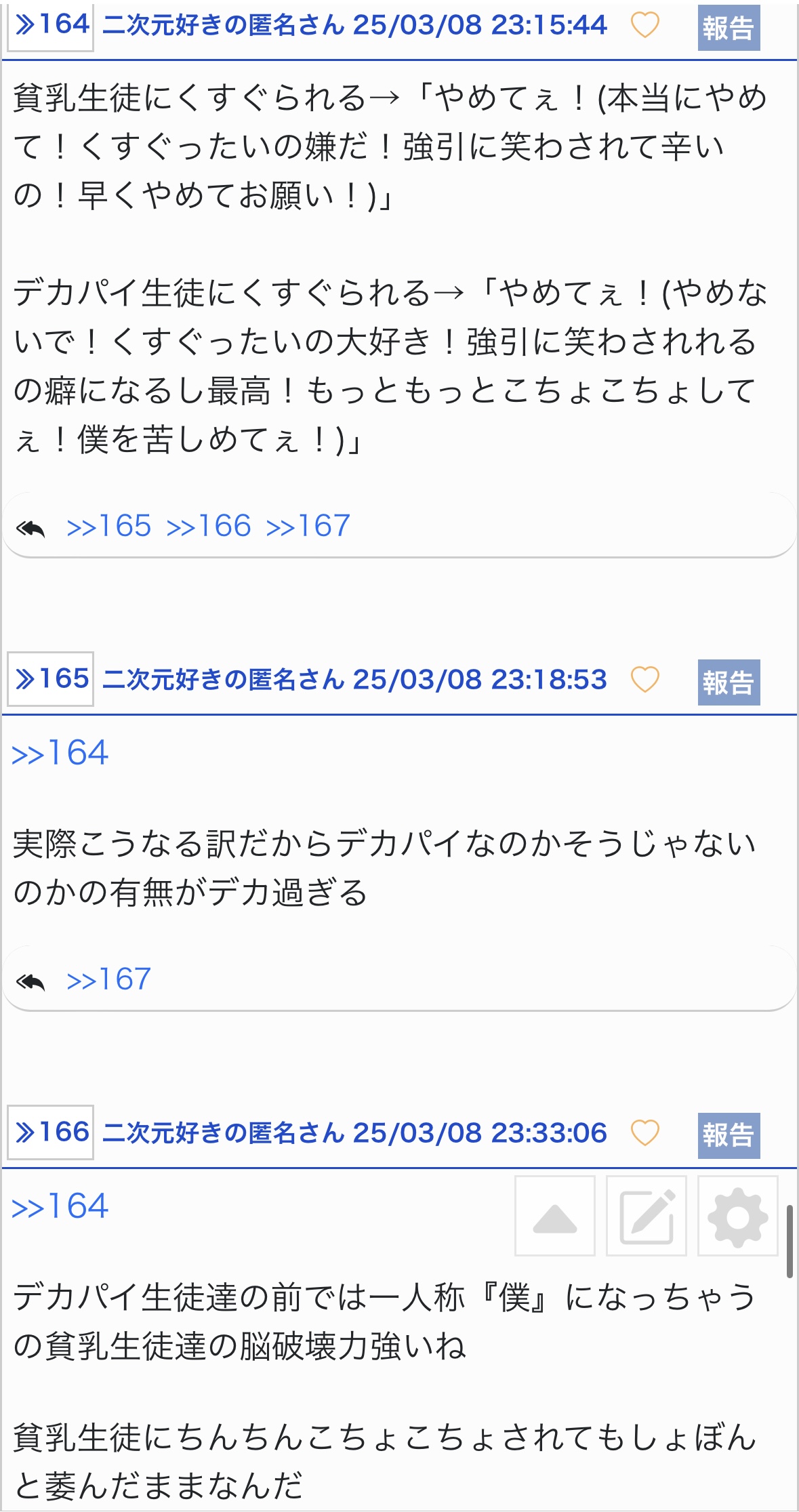
Task: Open reply >>165 under post 164
Action: point(108,527)
